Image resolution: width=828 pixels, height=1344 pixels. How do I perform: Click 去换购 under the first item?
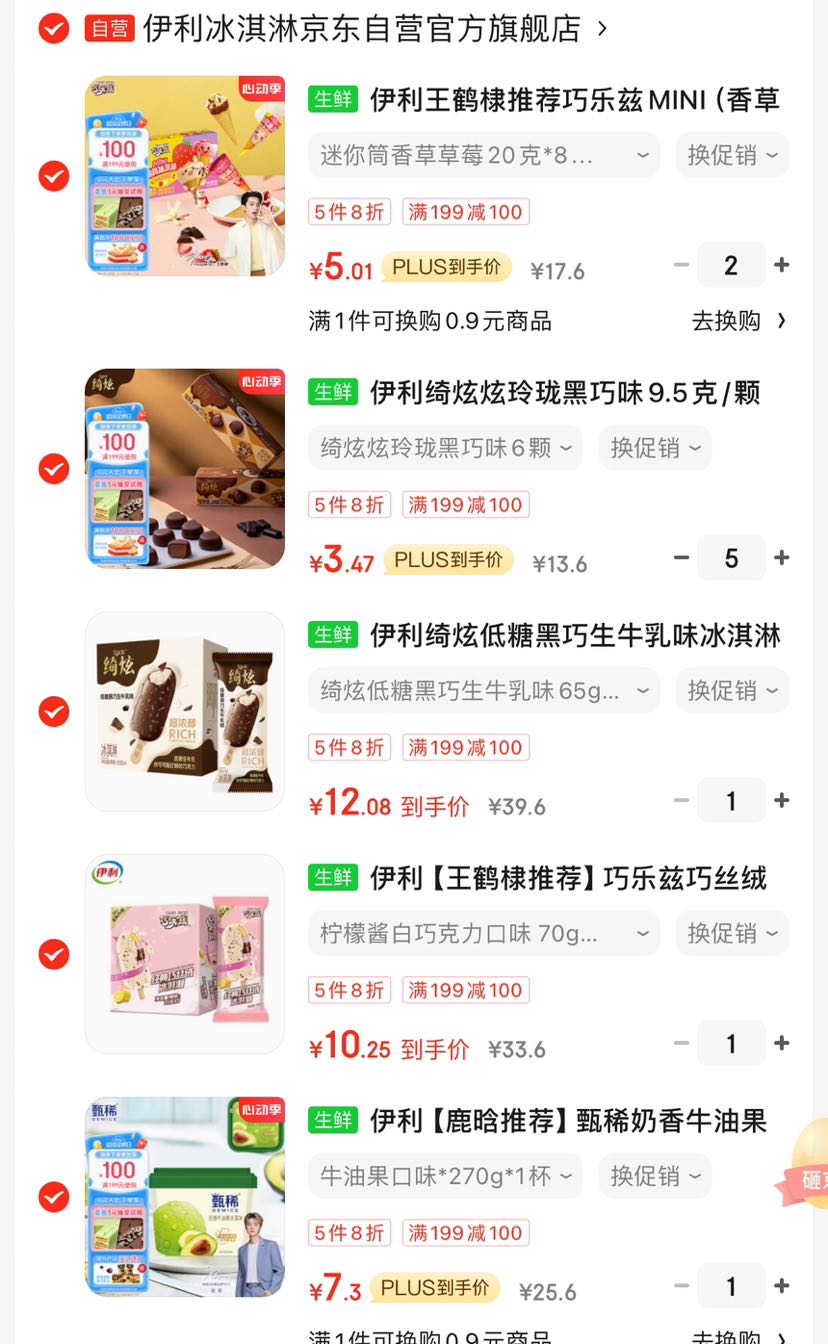(727, 320)
